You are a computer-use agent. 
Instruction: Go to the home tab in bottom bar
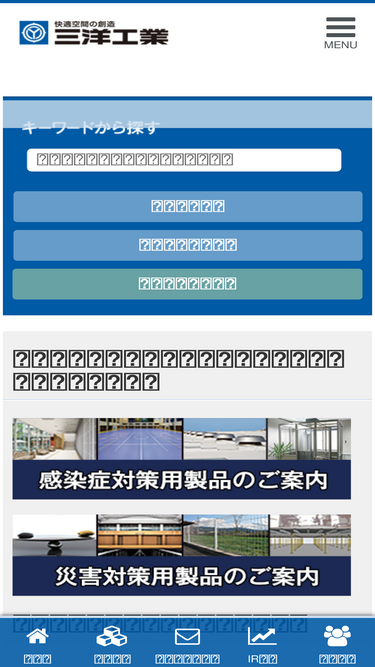(x=37, y=644)
